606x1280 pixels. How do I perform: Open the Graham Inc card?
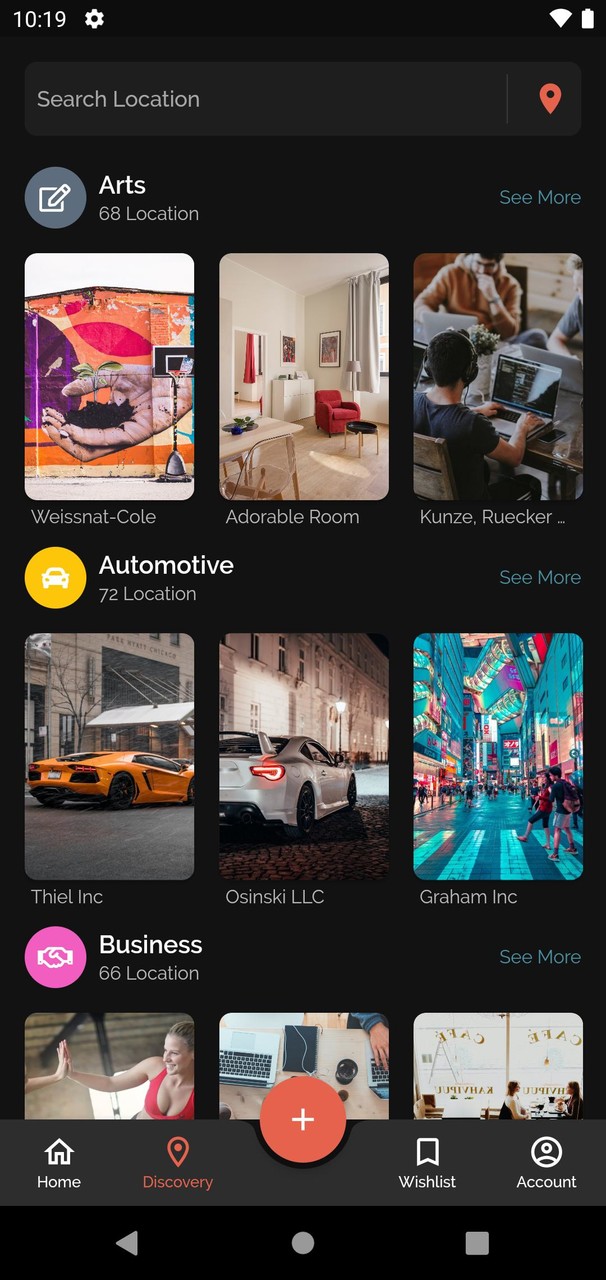498,757
